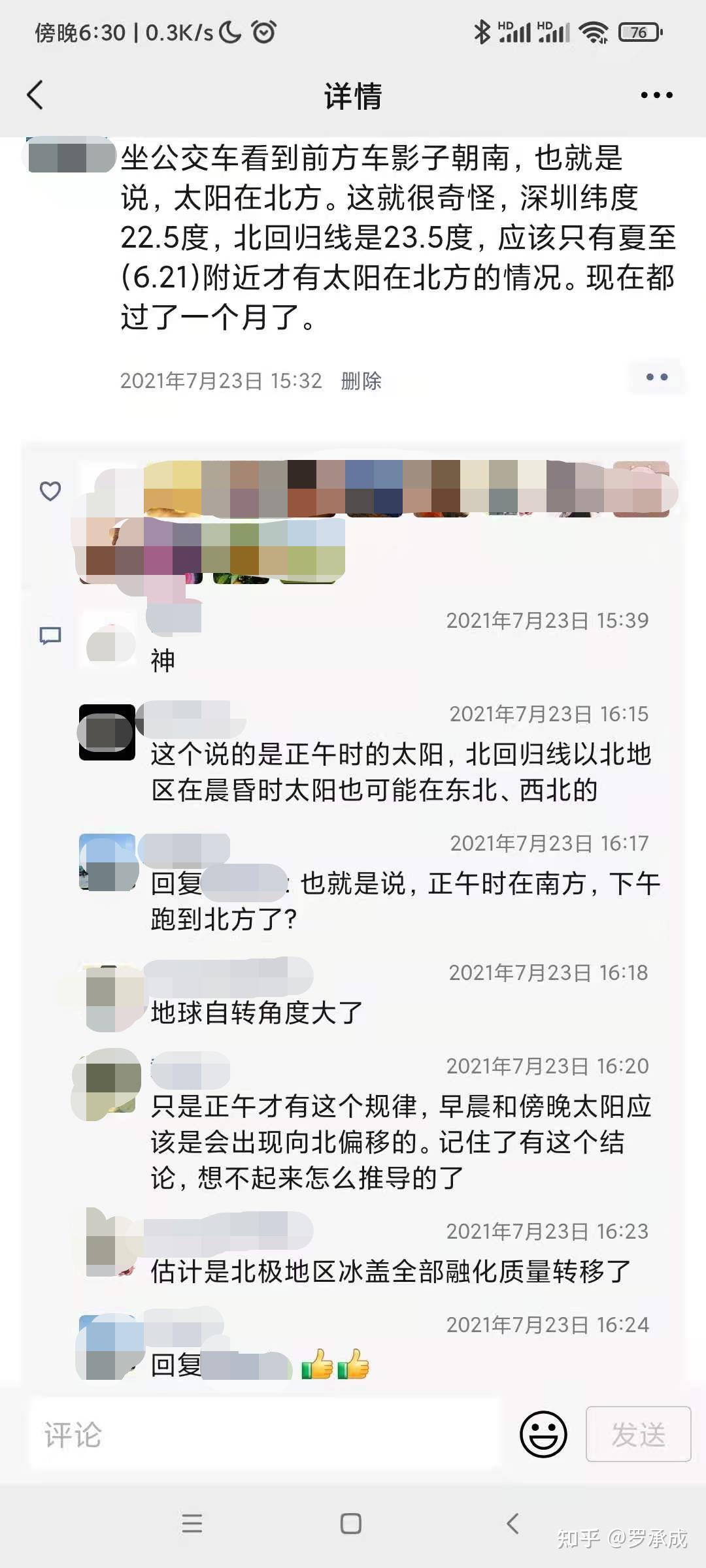706x1568 pixels.
Task: Open the two-dot like/comment popup button
Action: point(656,377)
